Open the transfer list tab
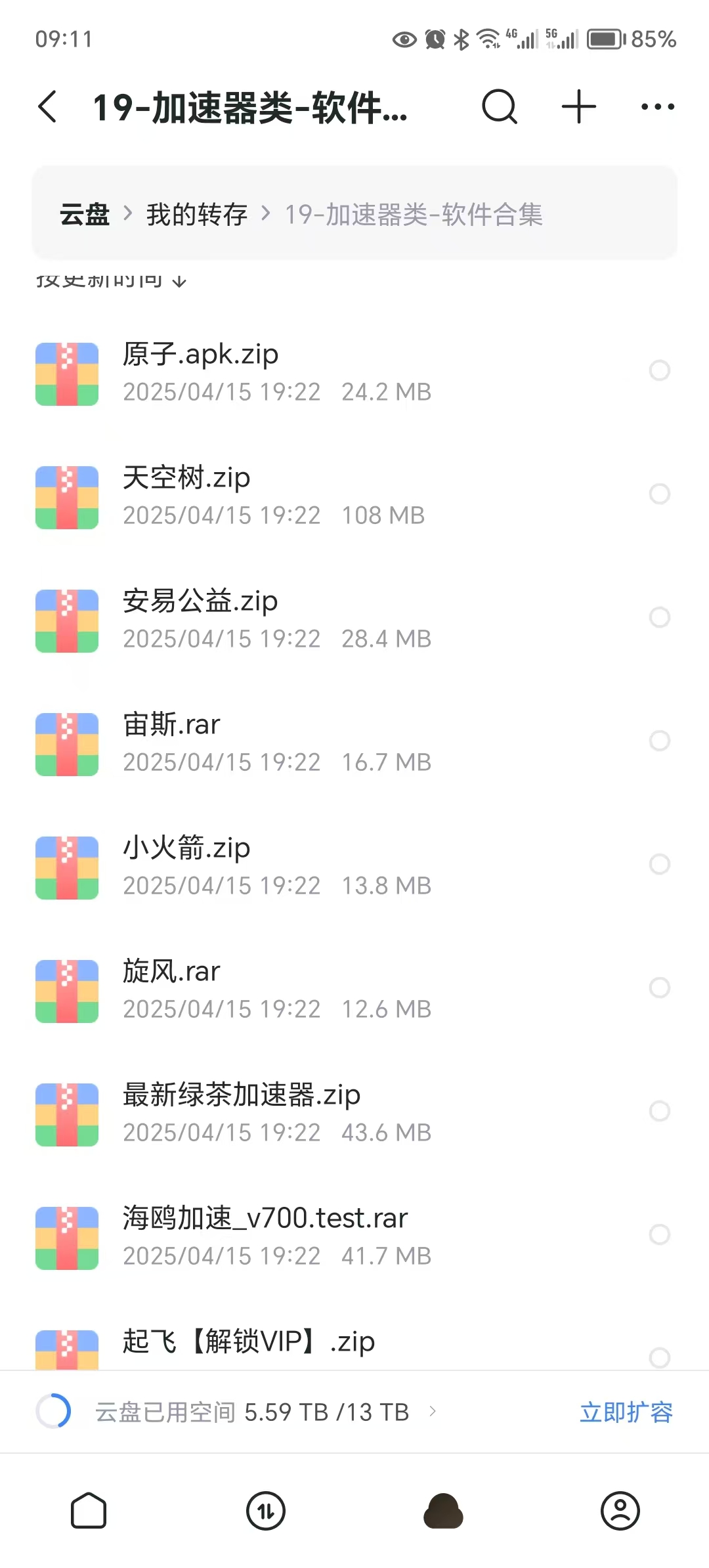The image size is (709, 1568). 266,1510
